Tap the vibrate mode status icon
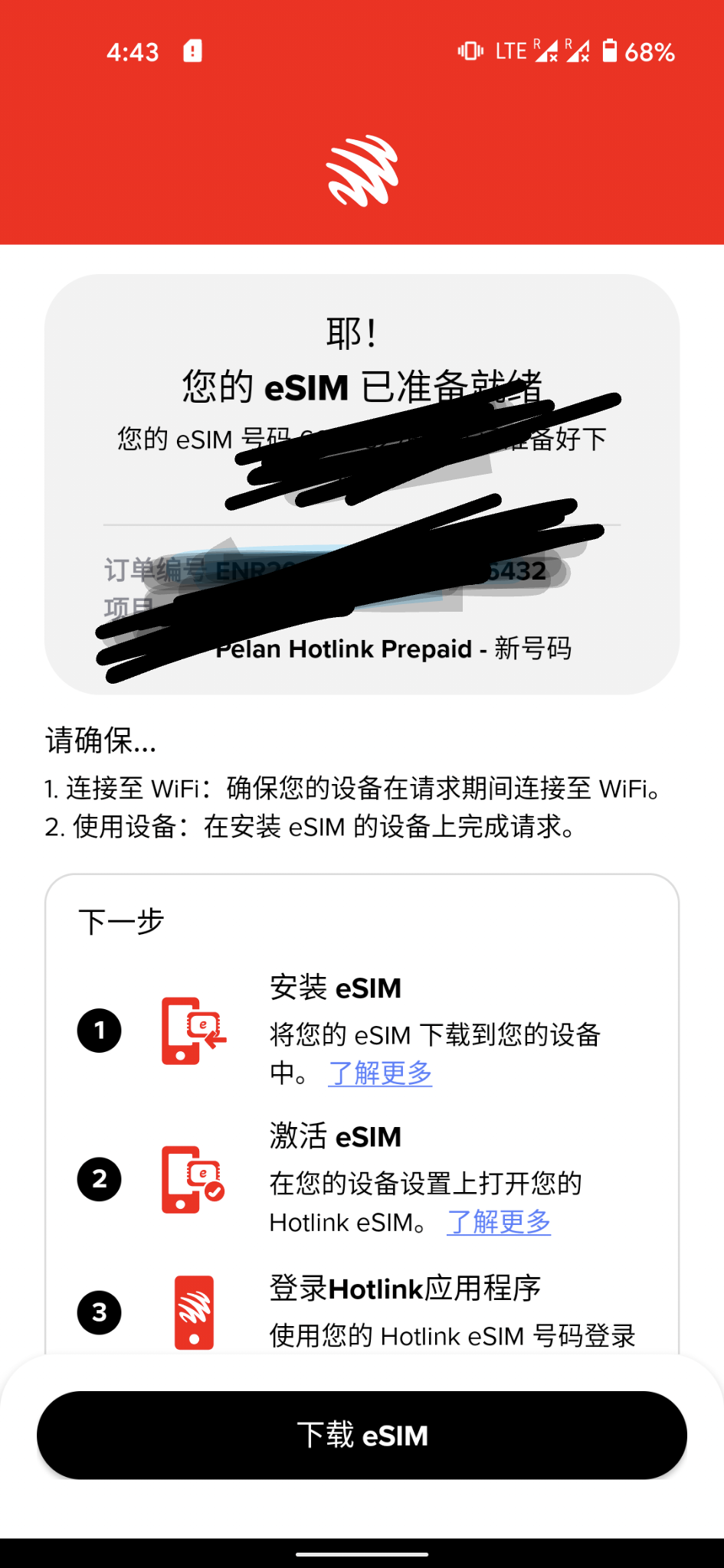 (x=470, y=51)
